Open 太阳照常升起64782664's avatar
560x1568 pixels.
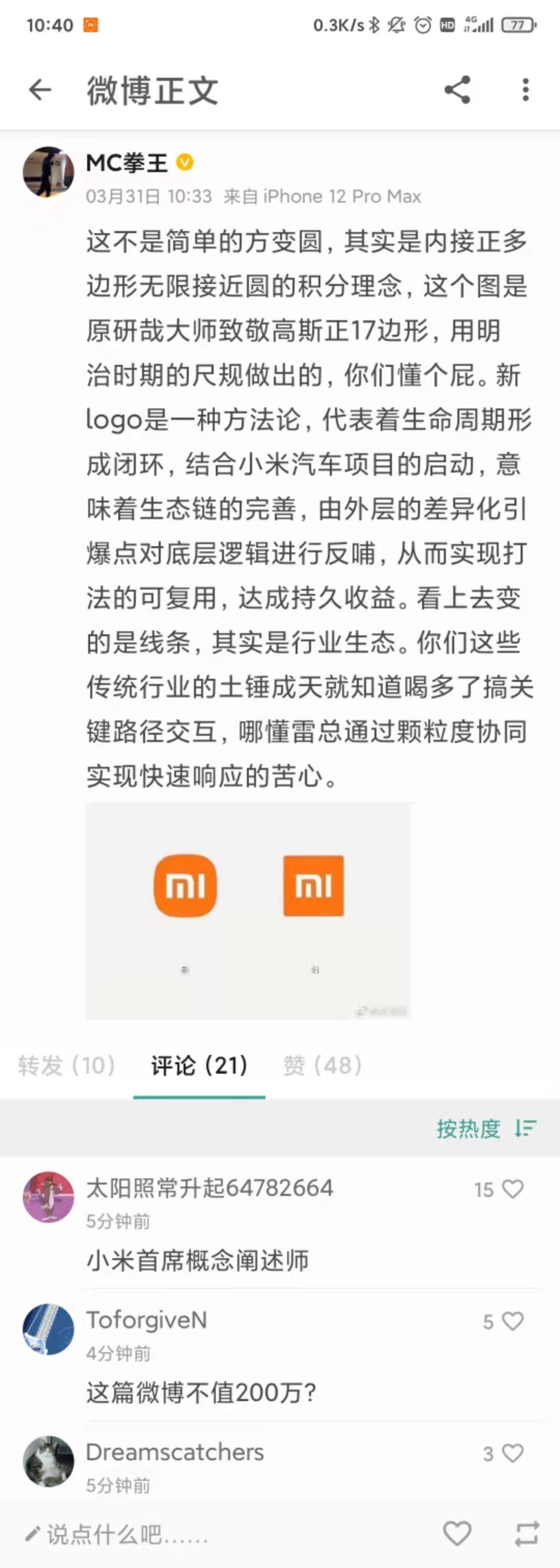coord(48,1196)
